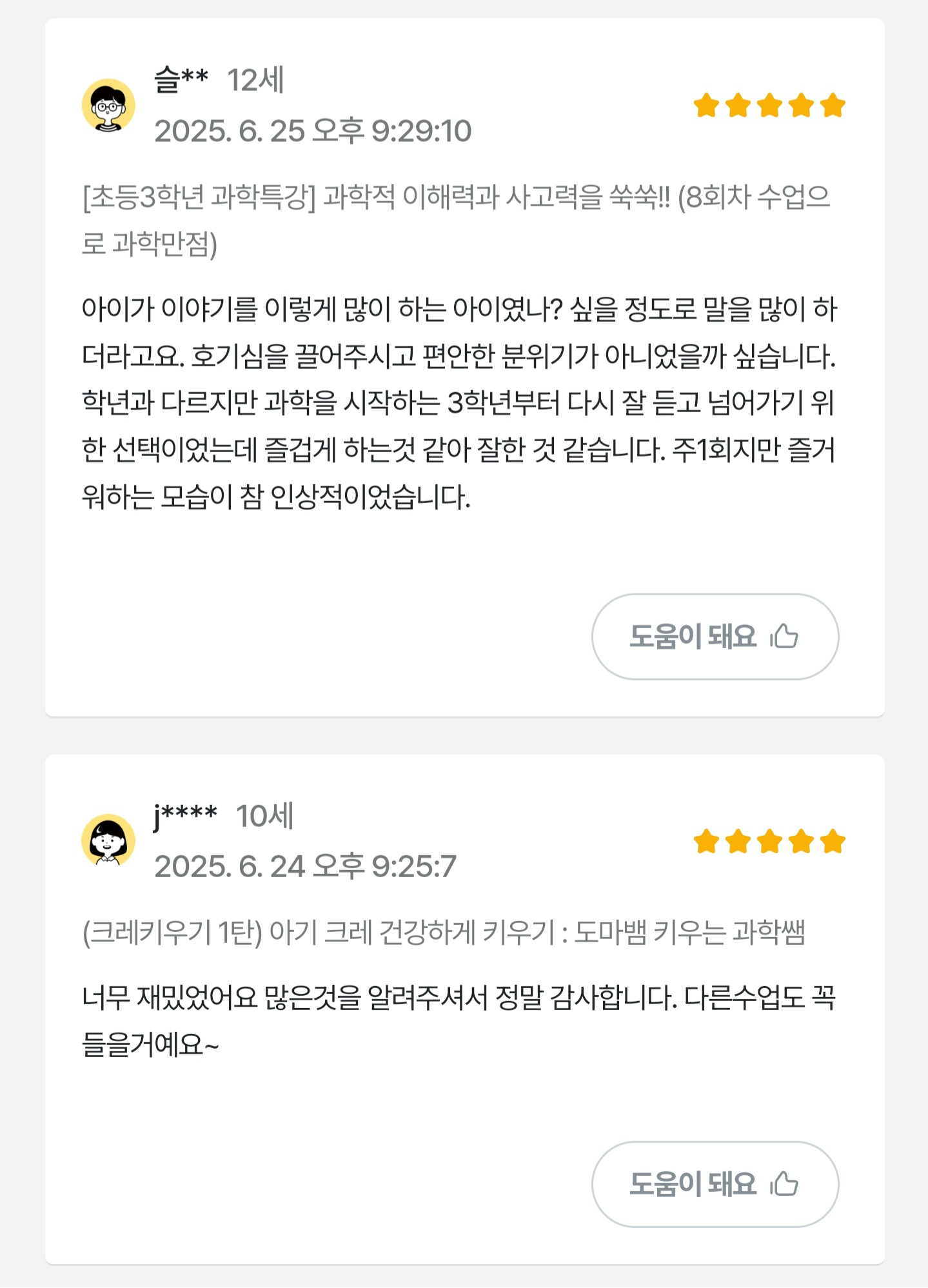Mark 슬**'s science class review as helpful
Screen dimensions: 928x1288
point(715,637)
